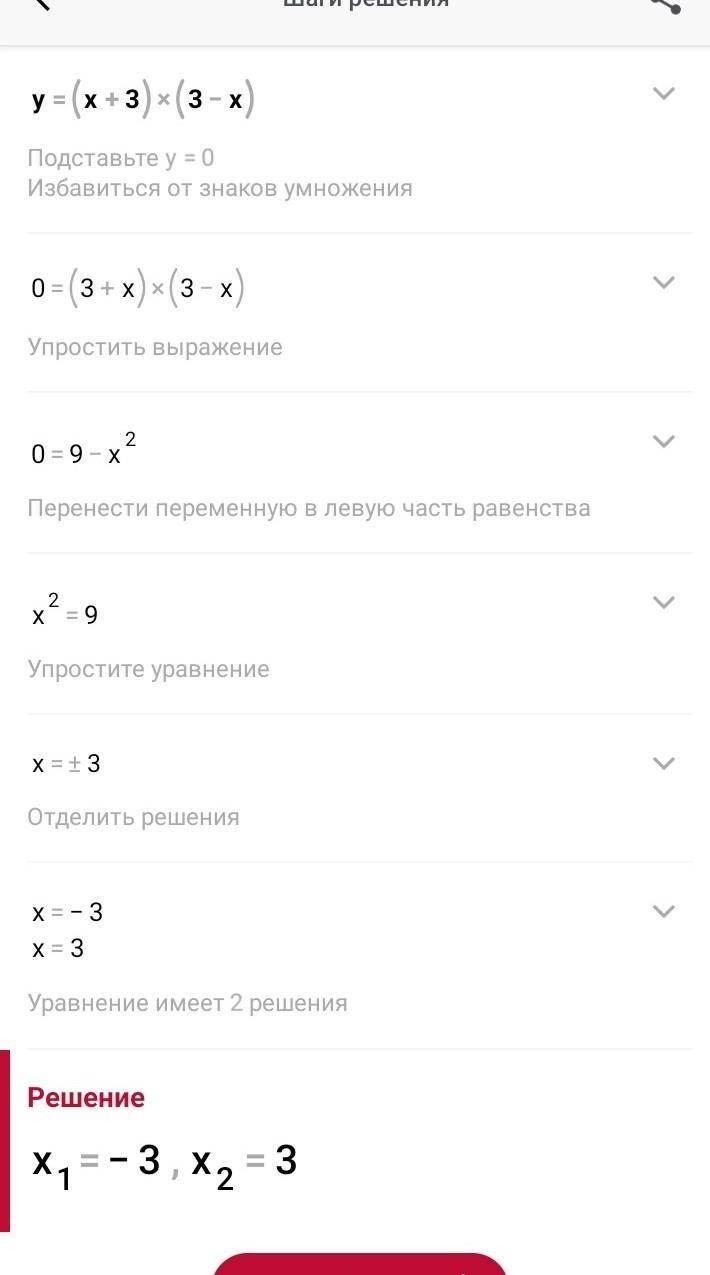710x1275 pixels.
Task: Expand the x² = 9 step
Action: pyautogui.click(x=664, y=602)
